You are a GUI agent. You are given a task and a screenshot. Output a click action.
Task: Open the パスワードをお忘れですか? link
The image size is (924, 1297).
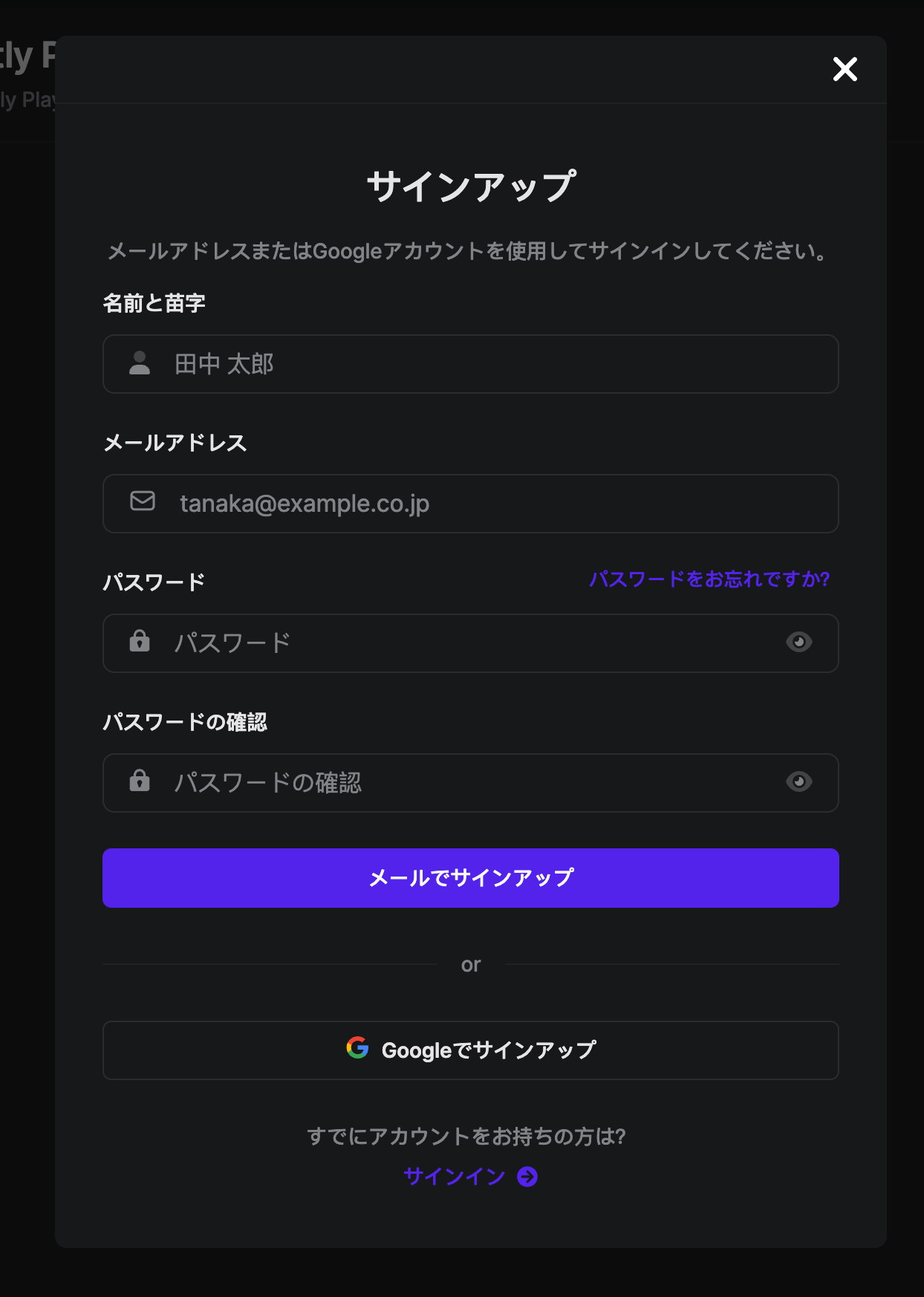tap(709, 579)
